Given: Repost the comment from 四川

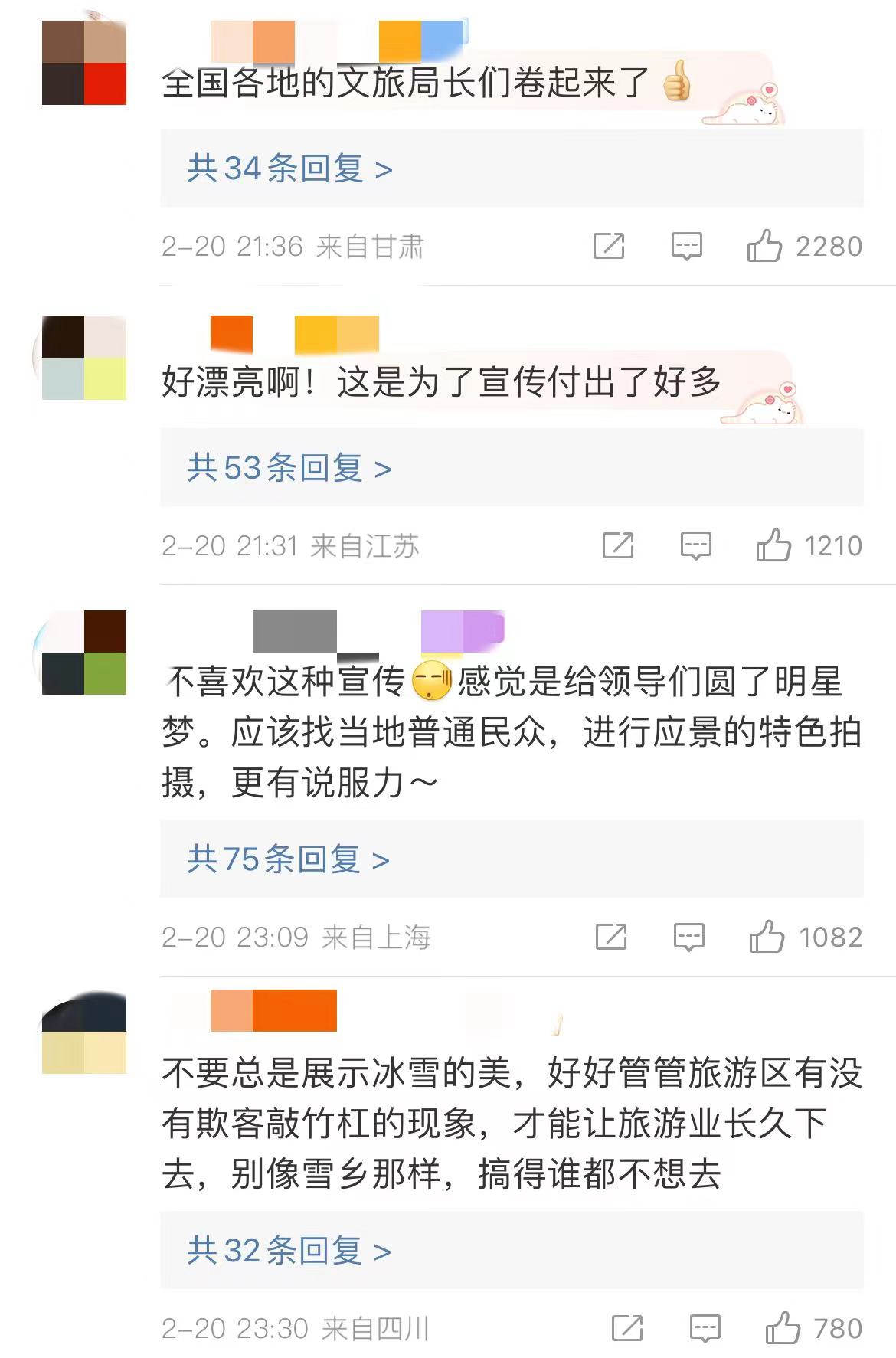Looking at the screenshot, I should [x=627, y=1328].
